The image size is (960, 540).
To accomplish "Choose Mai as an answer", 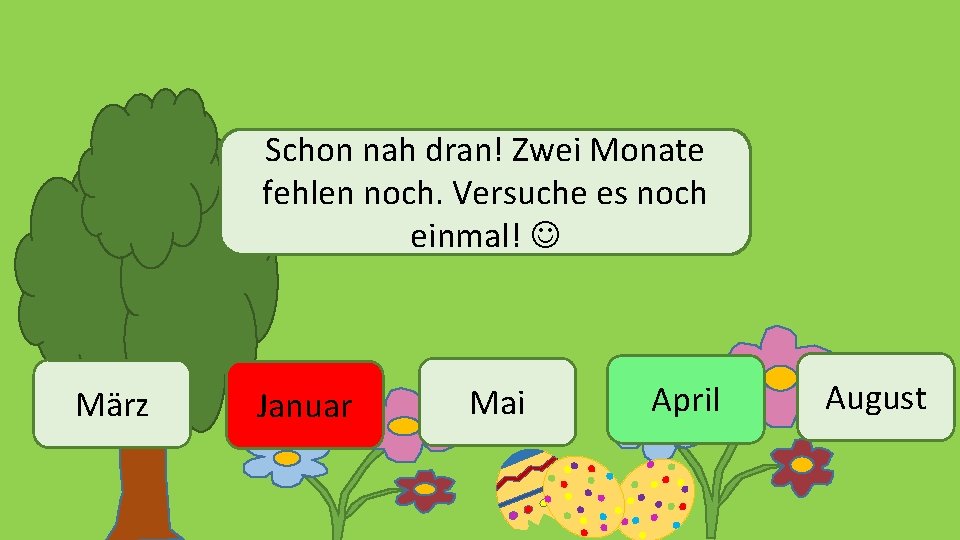I will coord(497,402).
